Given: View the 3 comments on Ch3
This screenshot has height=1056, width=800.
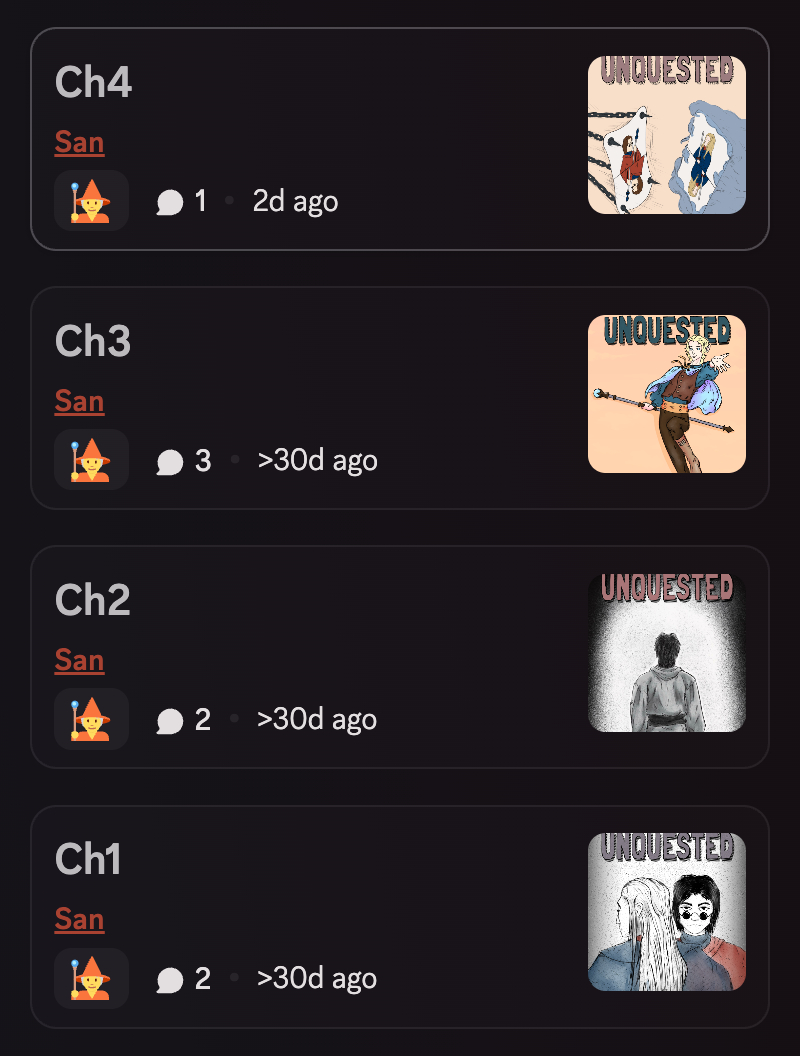Looking at the screenshot, I should 183,461.
